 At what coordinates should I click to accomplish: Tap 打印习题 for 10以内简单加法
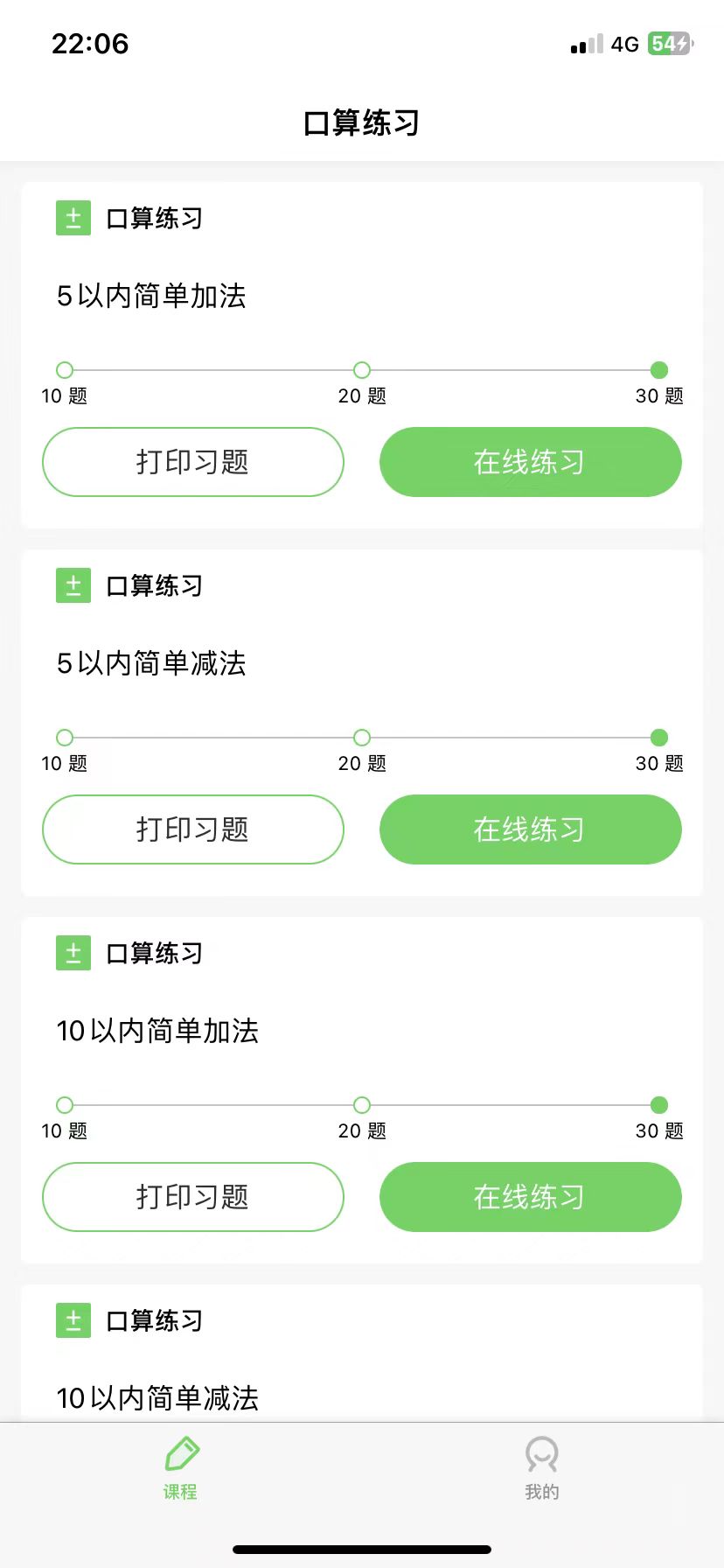(193, 1197)
